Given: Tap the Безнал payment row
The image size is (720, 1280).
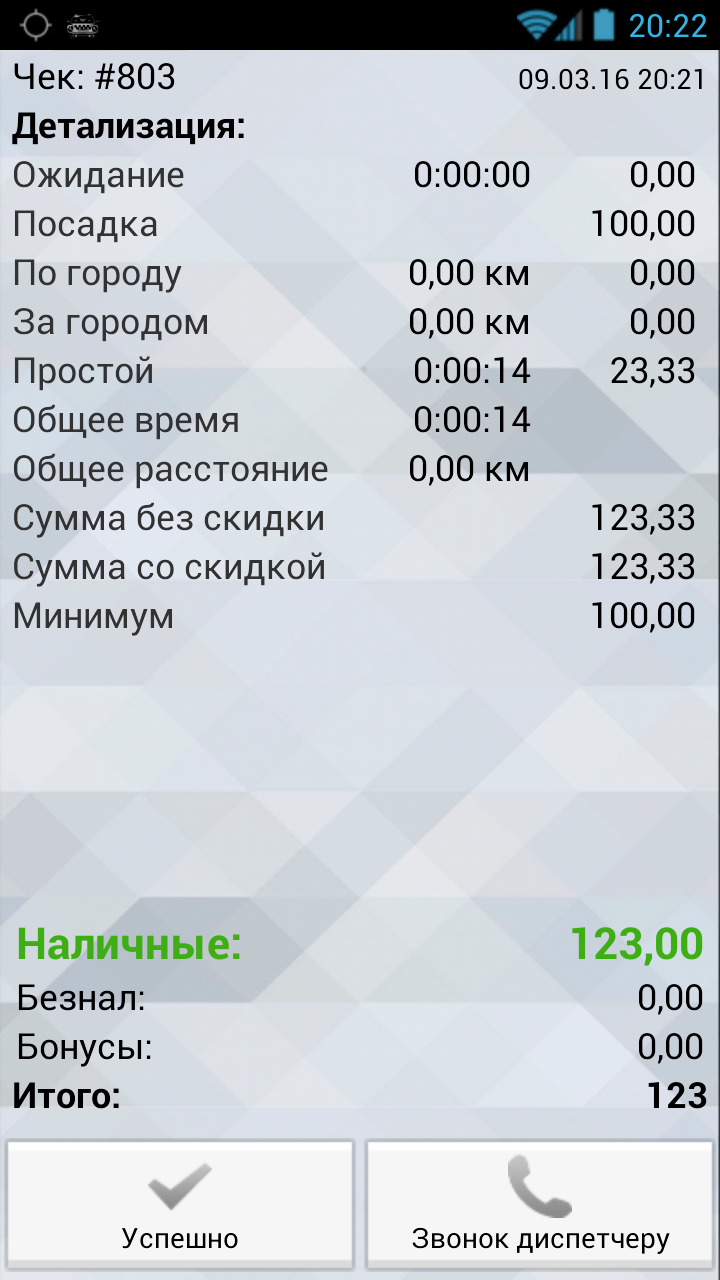Looking at the screenshot, I should [x=360, y=997].
